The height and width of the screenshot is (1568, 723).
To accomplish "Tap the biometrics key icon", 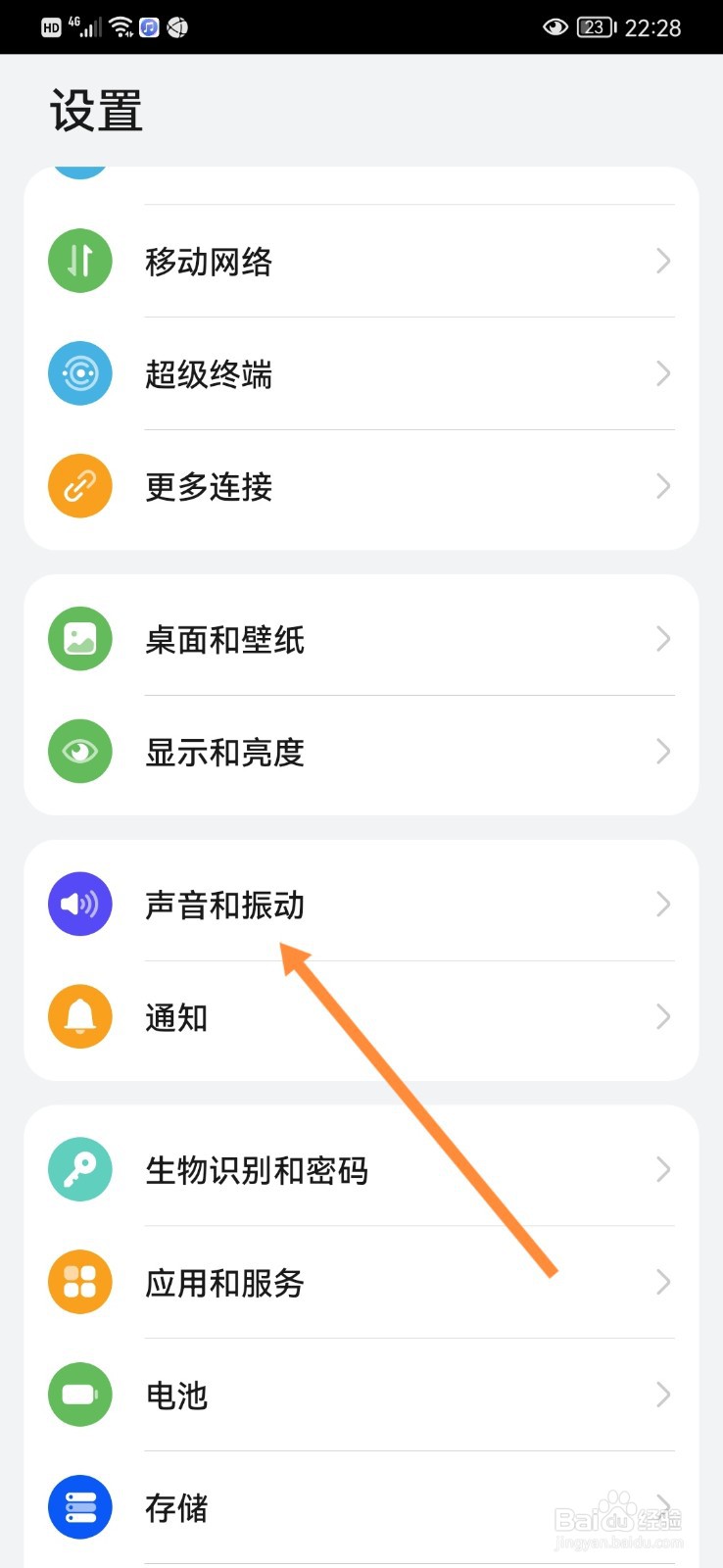I will tap(79, 1169).
